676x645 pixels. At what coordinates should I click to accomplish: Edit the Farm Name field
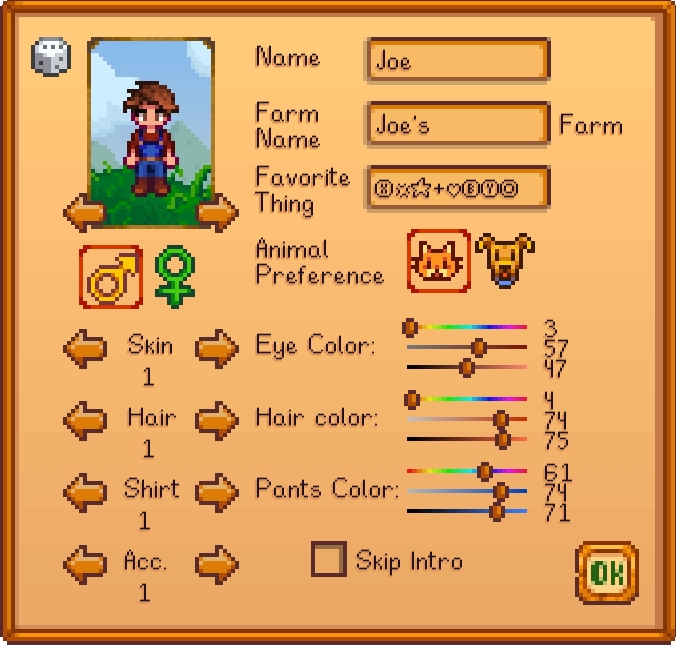tap(458, 125)
